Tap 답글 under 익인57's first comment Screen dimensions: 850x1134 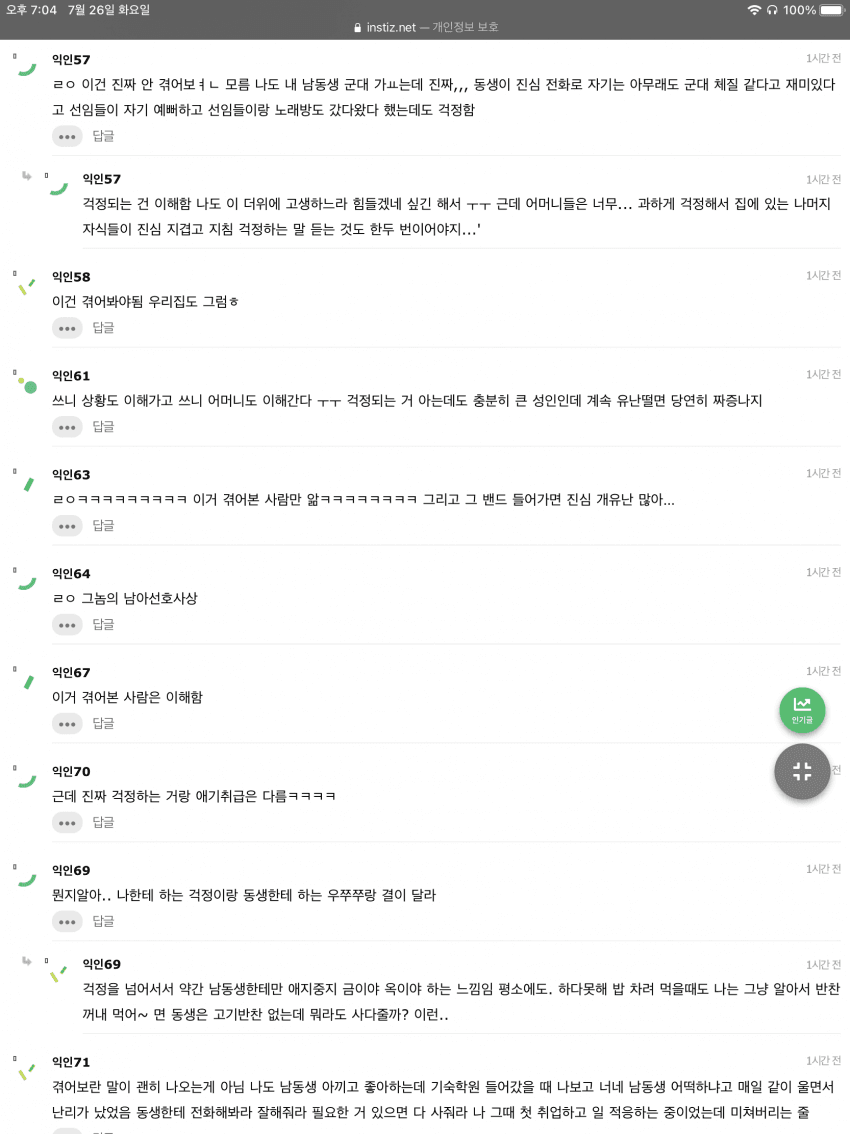(x=103, y=136)
